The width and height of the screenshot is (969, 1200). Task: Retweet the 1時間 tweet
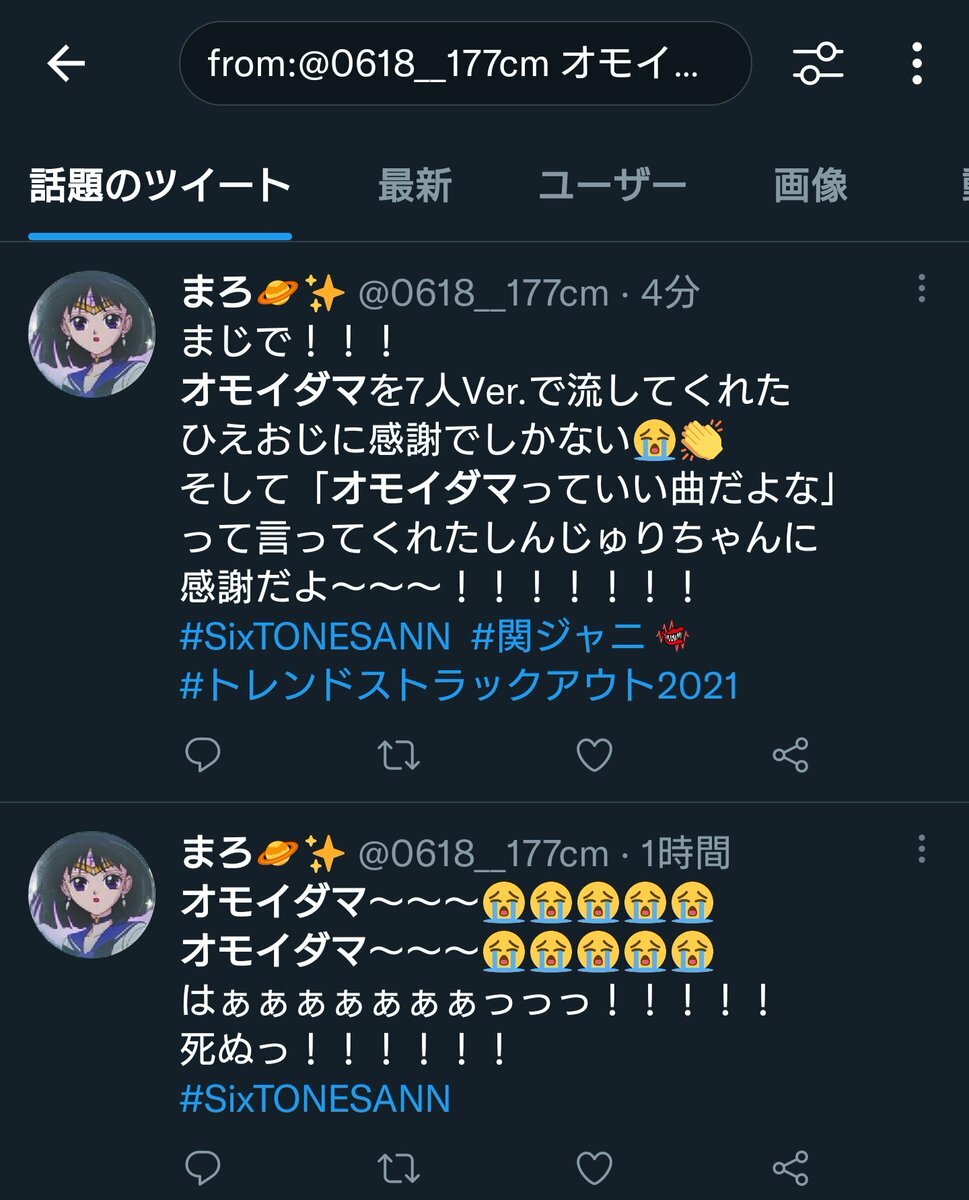point(399,1168)
